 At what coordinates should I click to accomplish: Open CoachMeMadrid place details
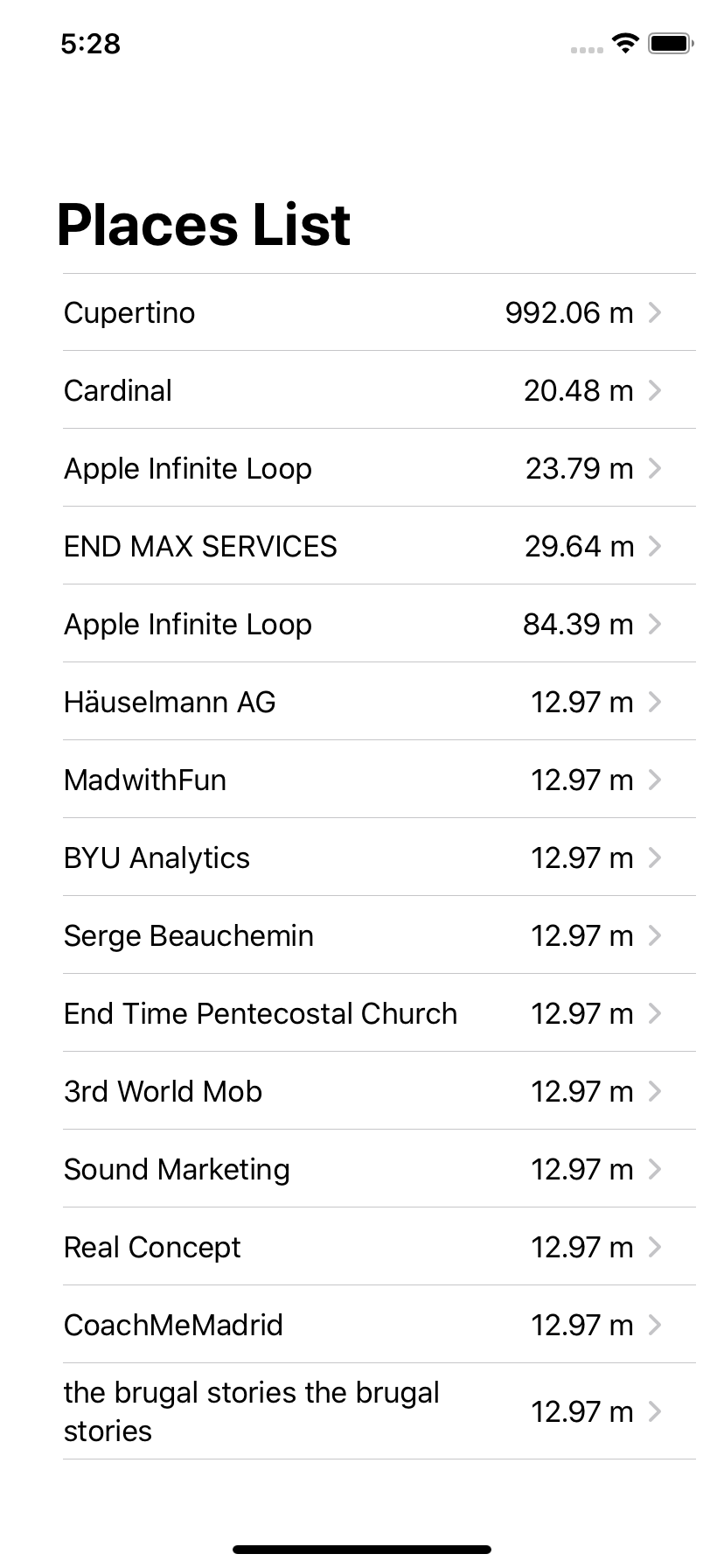point(362,1325)
